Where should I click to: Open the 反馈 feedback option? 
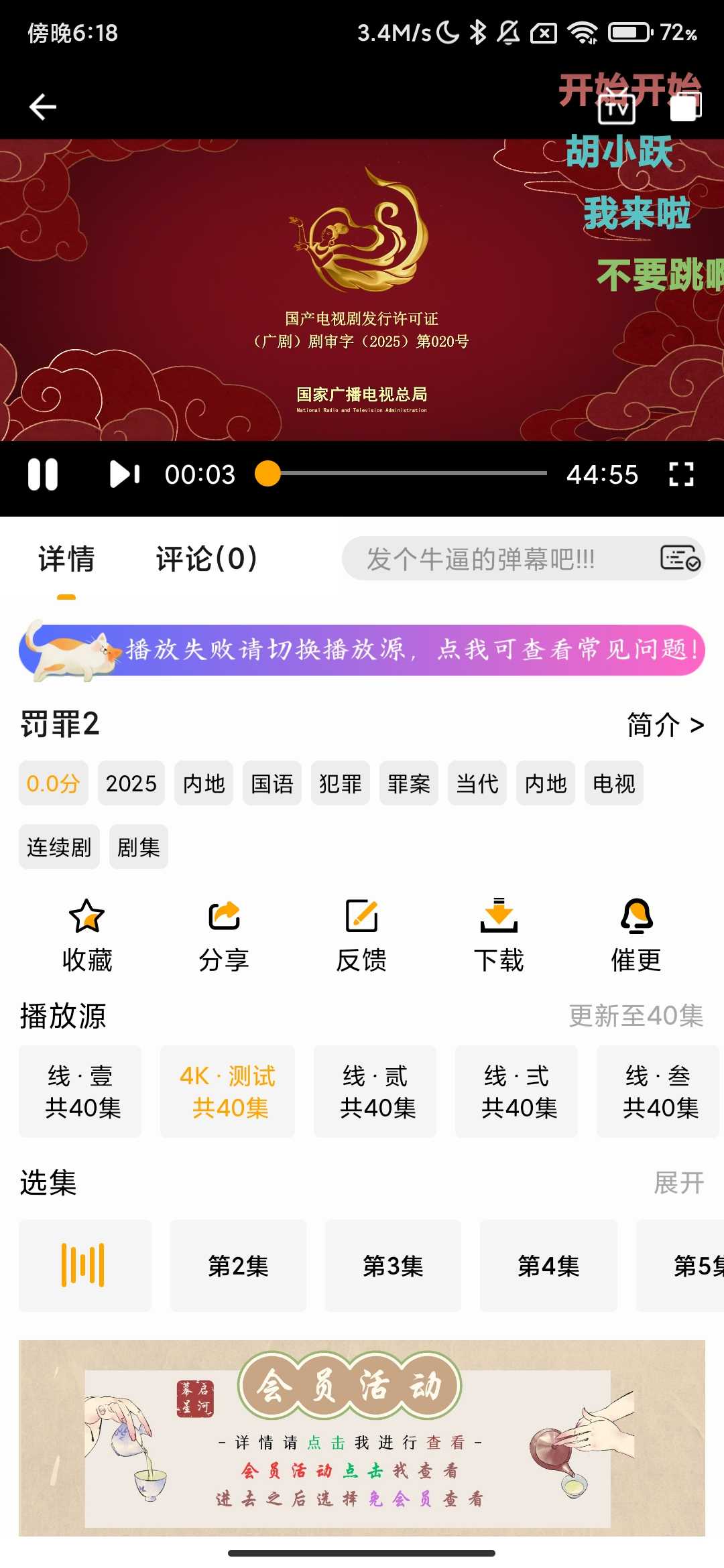pos(361,935)
